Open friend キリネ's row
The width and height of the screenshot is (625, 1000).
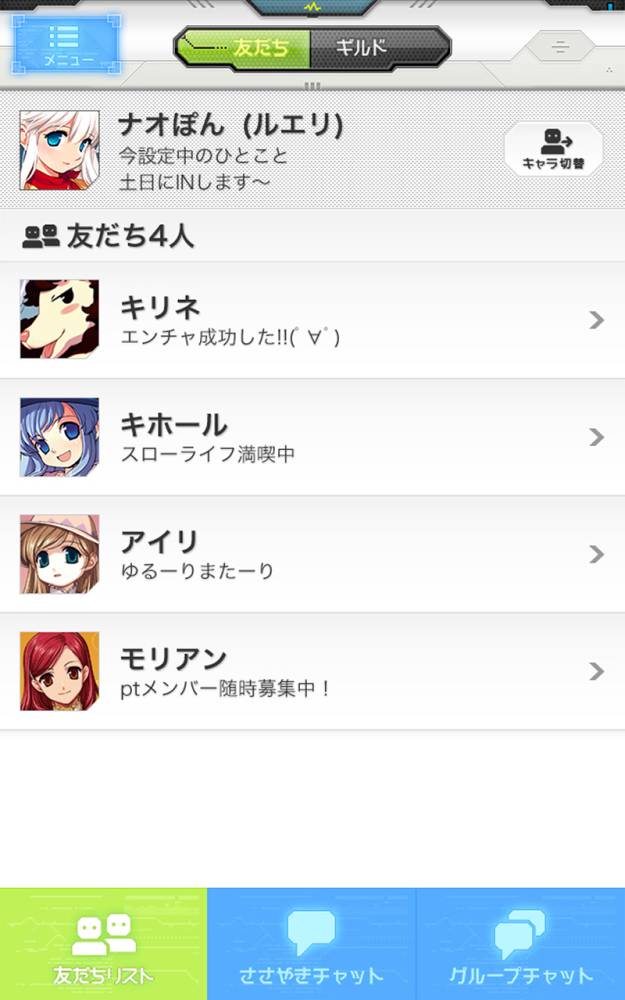click(312, 320)
